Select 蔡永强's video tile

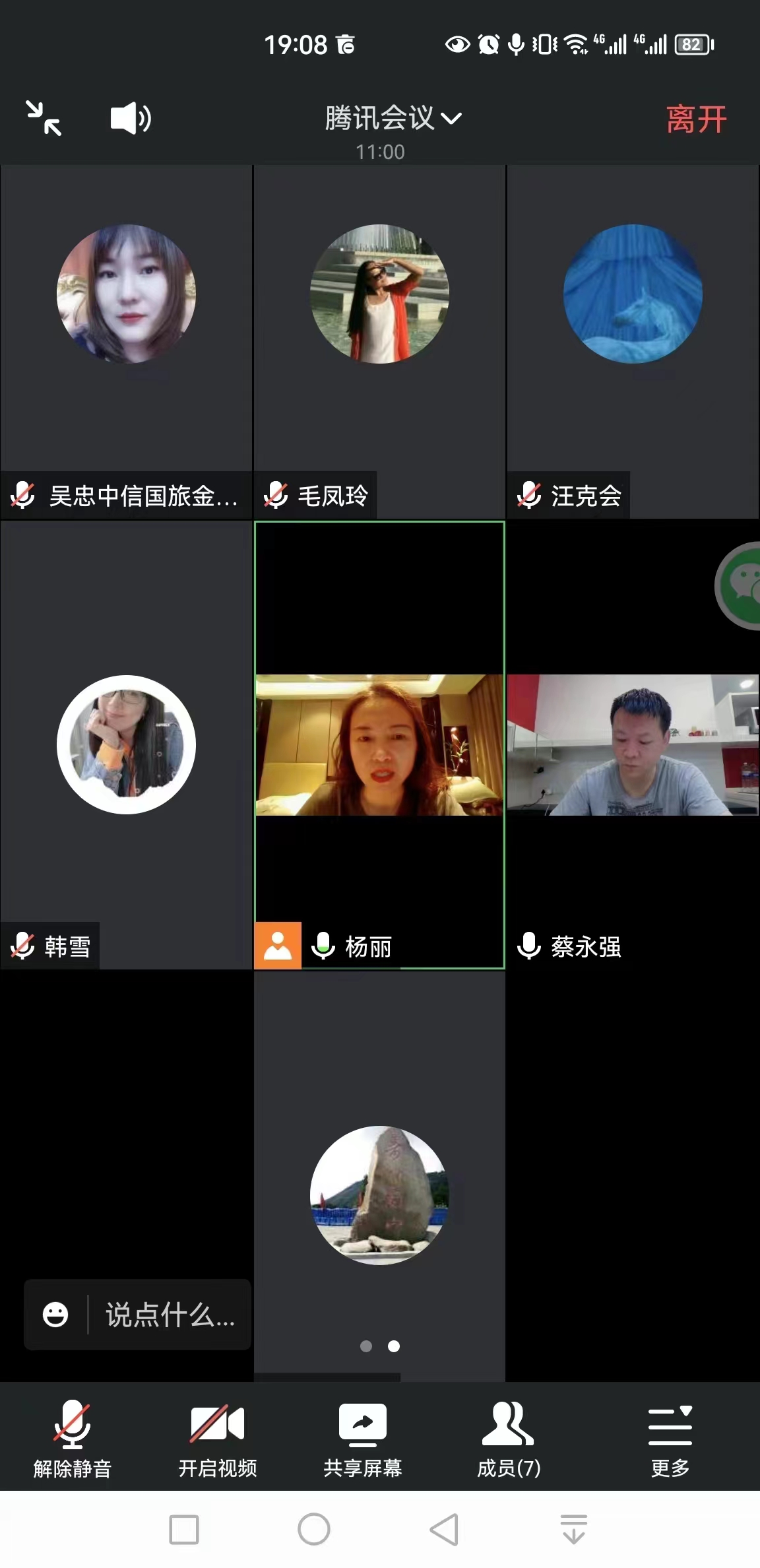click(633, 745)
